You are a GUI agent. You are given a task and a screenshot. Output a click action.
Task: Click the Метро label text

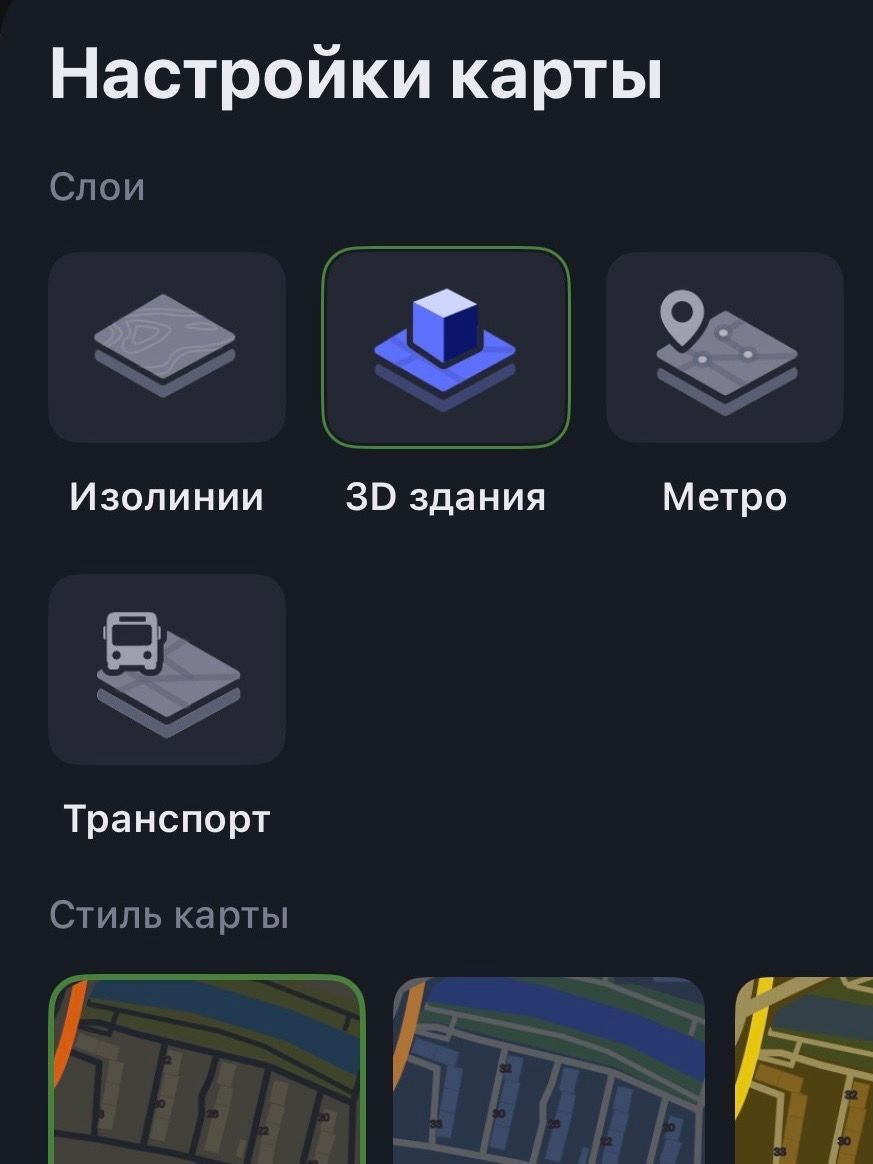click(x=725, y=494)
